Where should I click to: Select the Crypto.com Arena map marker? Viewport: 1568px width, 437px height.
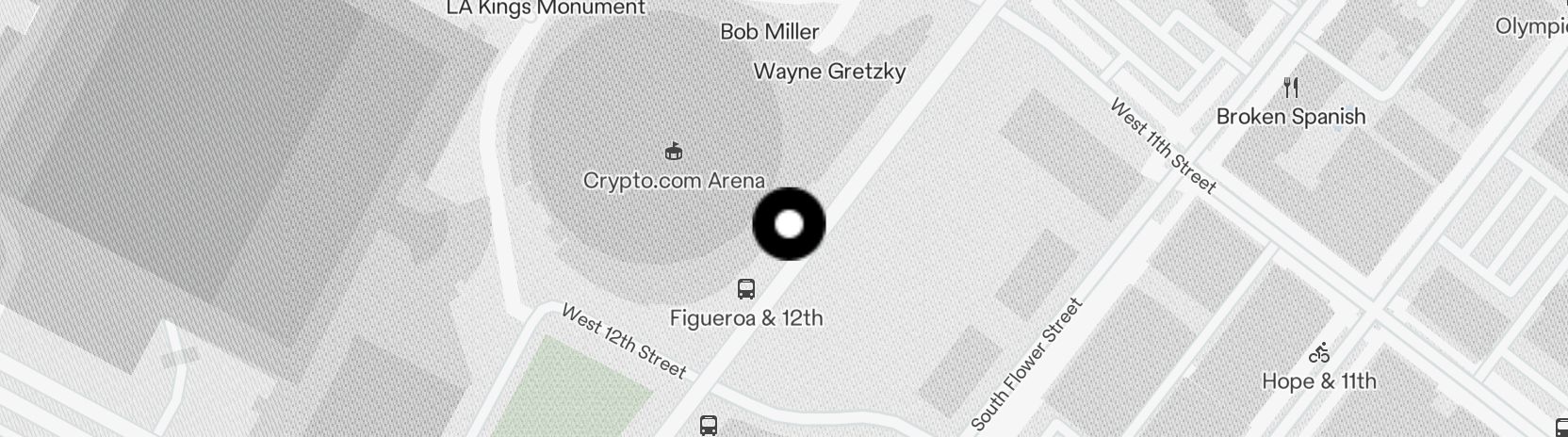tap(674, 151)
